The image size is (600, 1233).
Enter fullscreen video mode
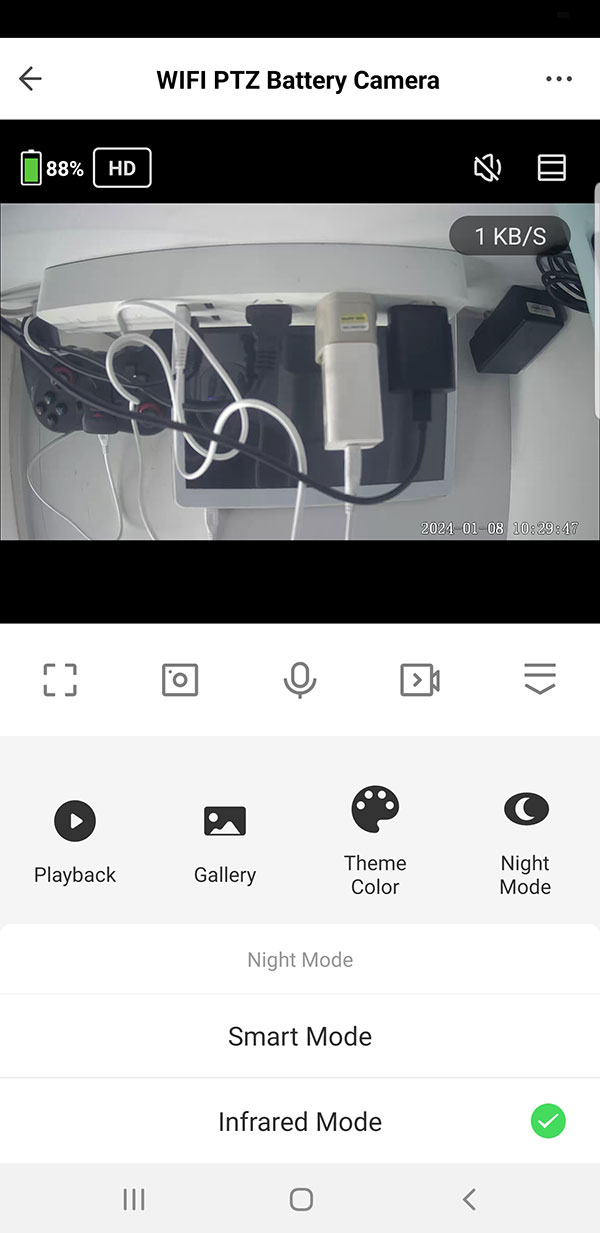coord(60,680)
